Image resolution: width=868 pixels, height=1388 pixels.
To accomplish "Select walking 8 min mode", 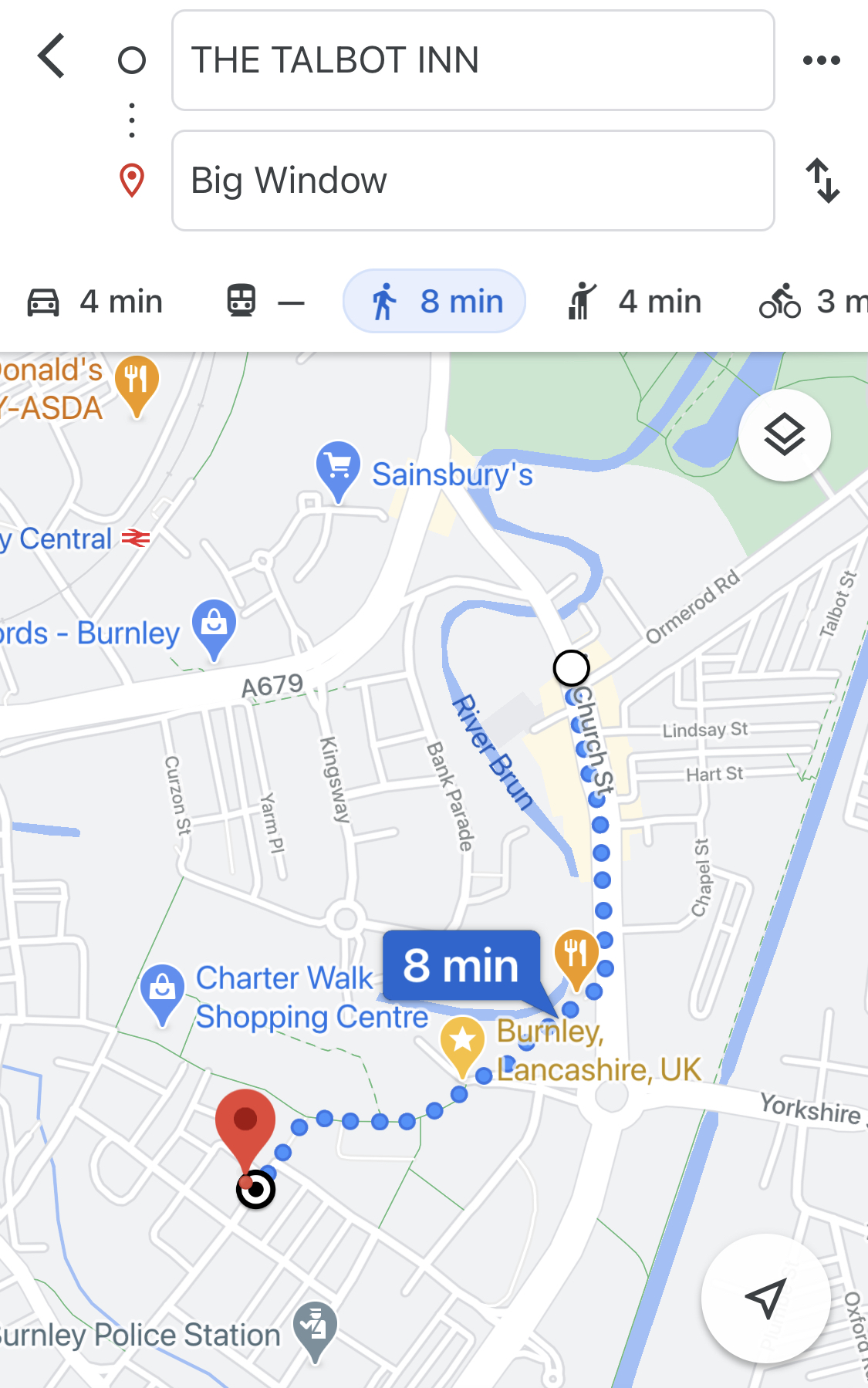I will point(434,302).
